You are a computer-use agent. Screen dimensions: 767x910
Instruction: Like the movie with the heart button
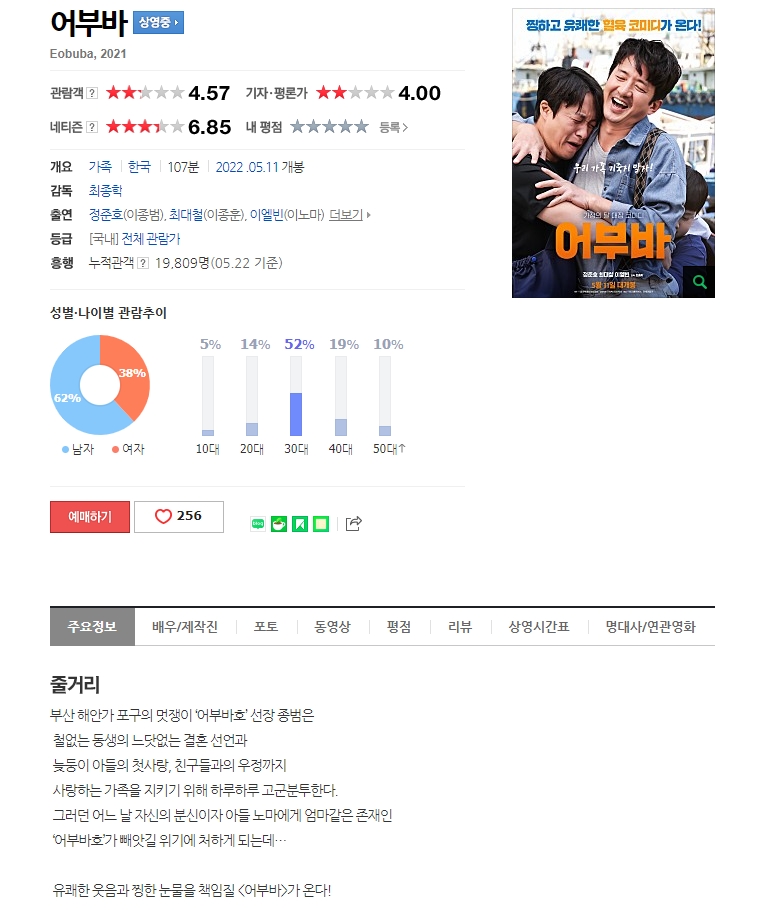[x=179, y=517]
